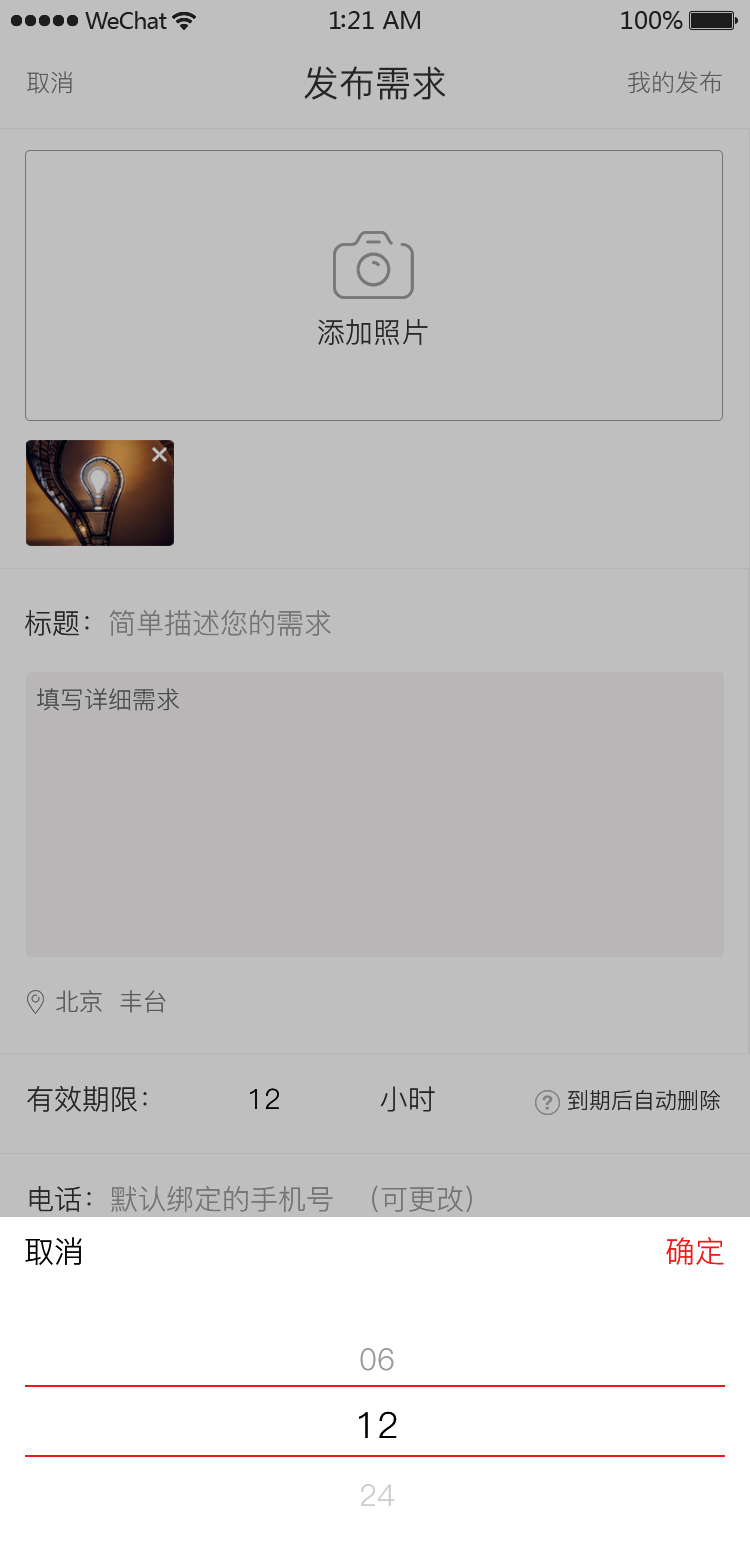
Task: Choose 24 in the hour picker
Action: 376,1495
